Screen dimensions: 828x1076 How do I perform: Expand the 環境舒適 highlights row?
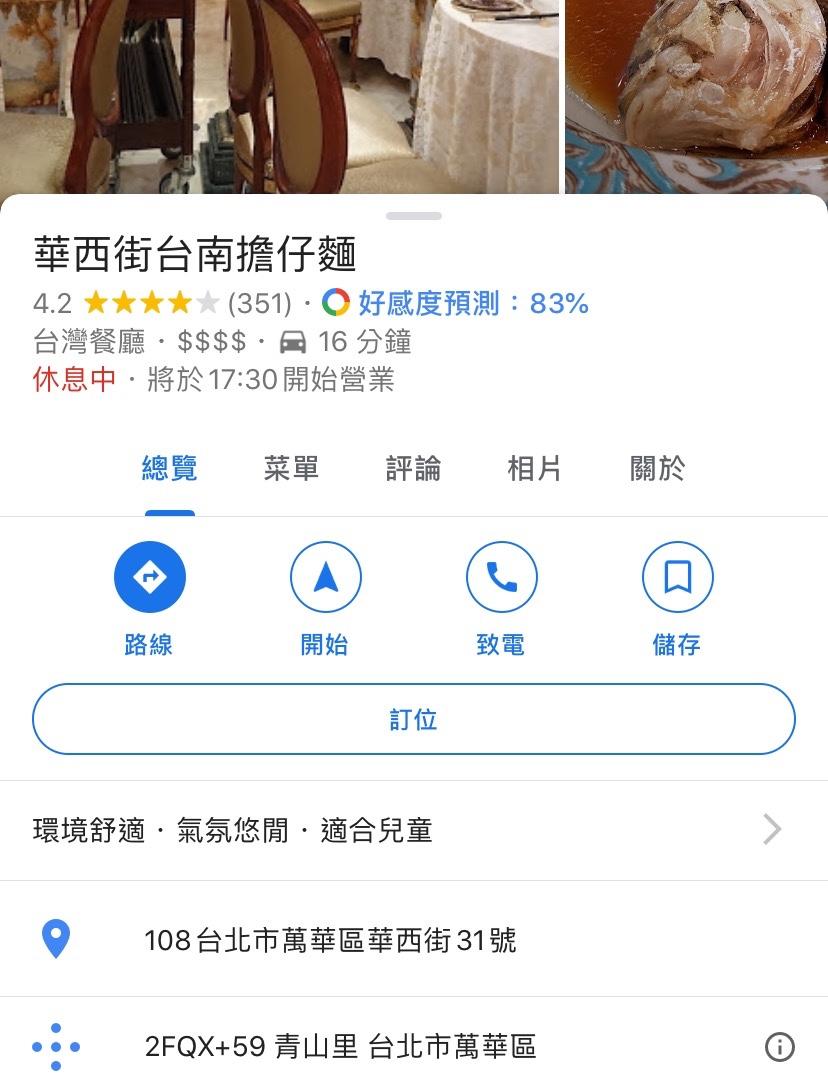(413, 830)
